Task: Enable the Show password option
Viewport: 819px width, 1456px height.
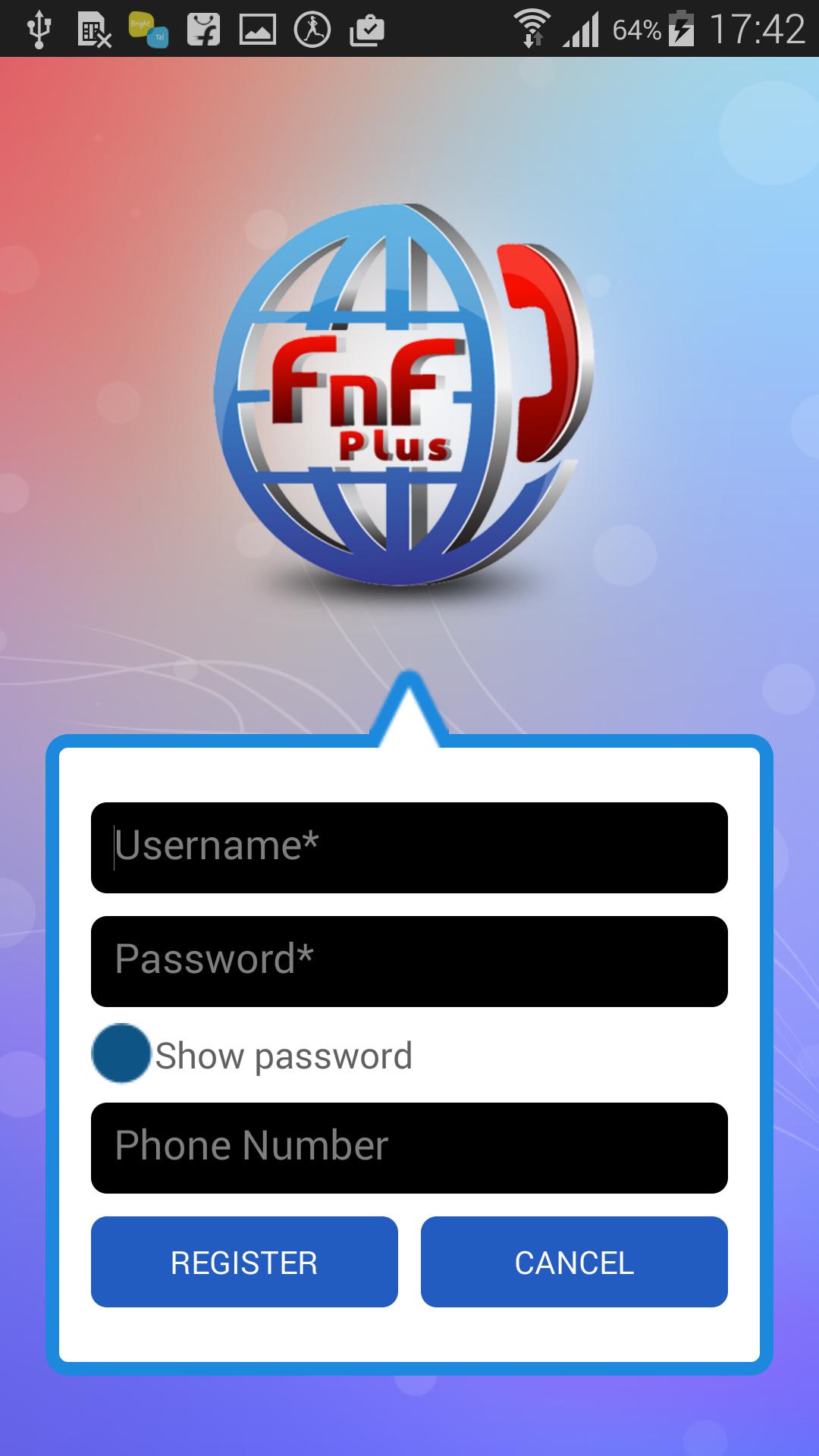Action: [121, 1053]
